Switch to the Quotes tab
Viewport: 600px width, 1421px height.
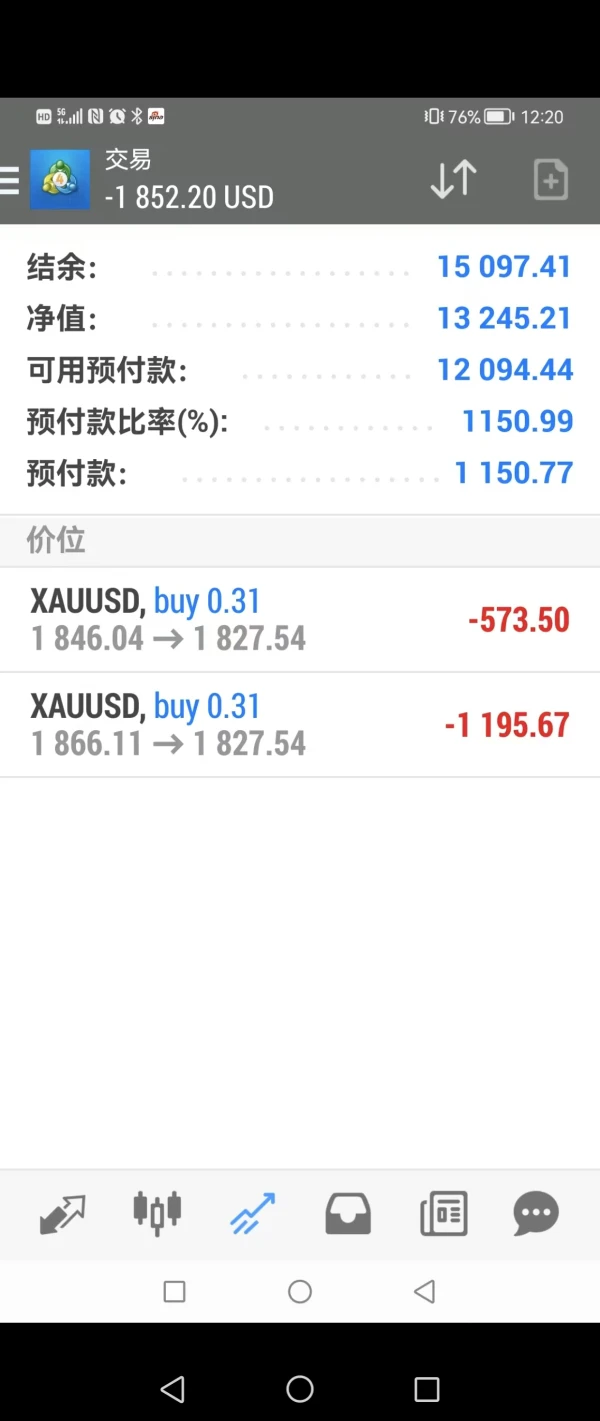click(62, 1214)
